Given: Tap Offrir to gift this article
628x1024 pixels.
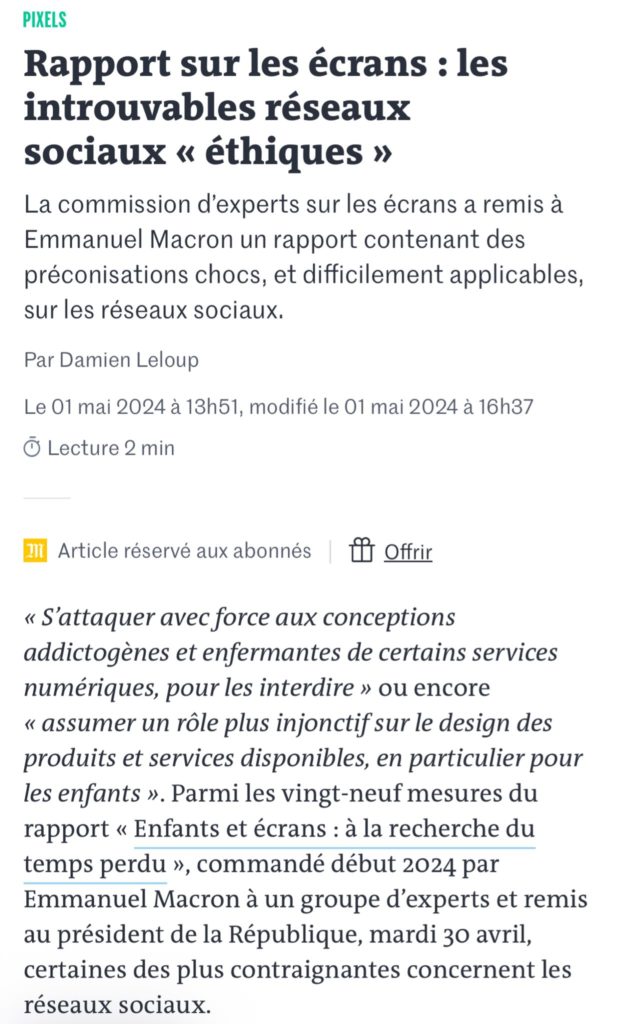Looking at the screenshot, I should [x=390, y=551].
